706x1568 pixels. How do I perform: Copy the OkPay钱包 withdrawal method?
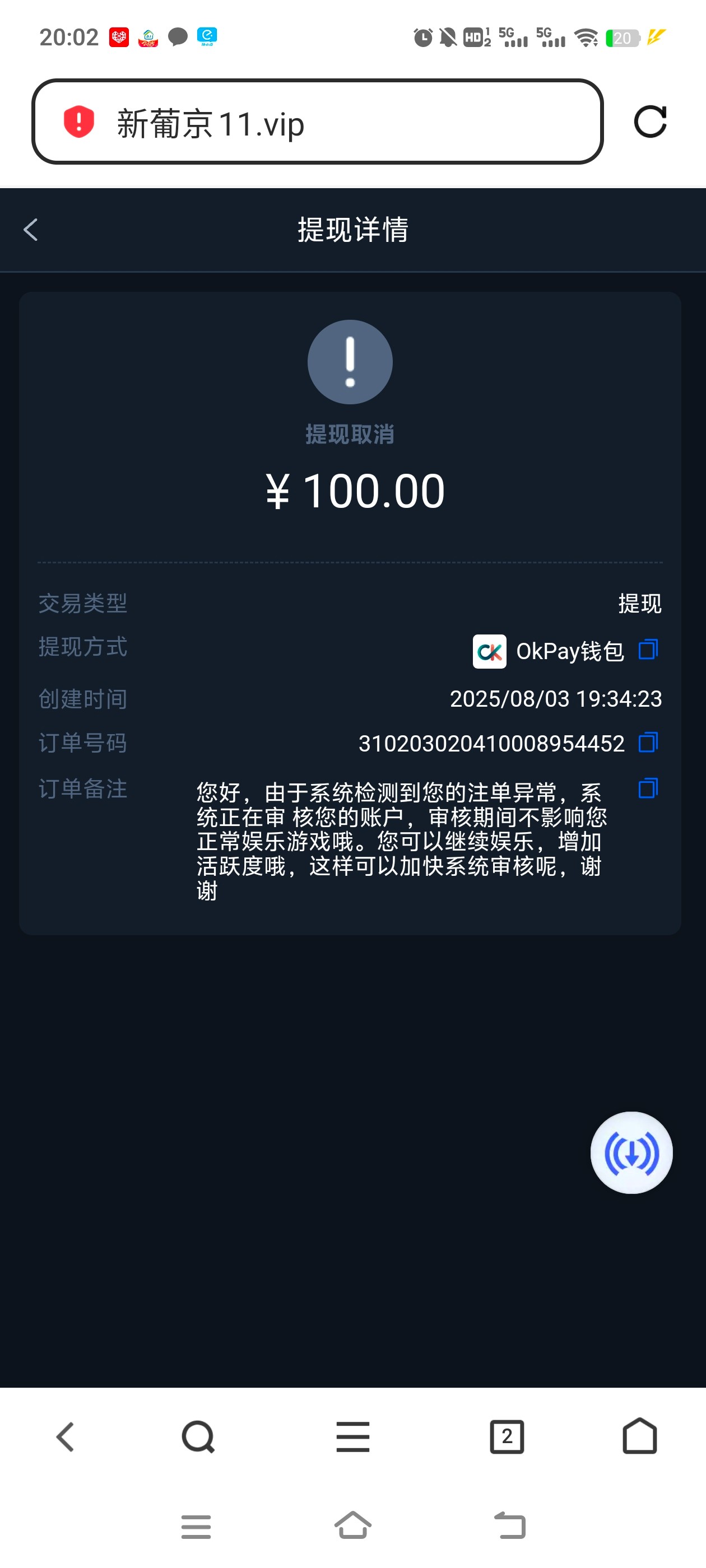pos(649,650)
